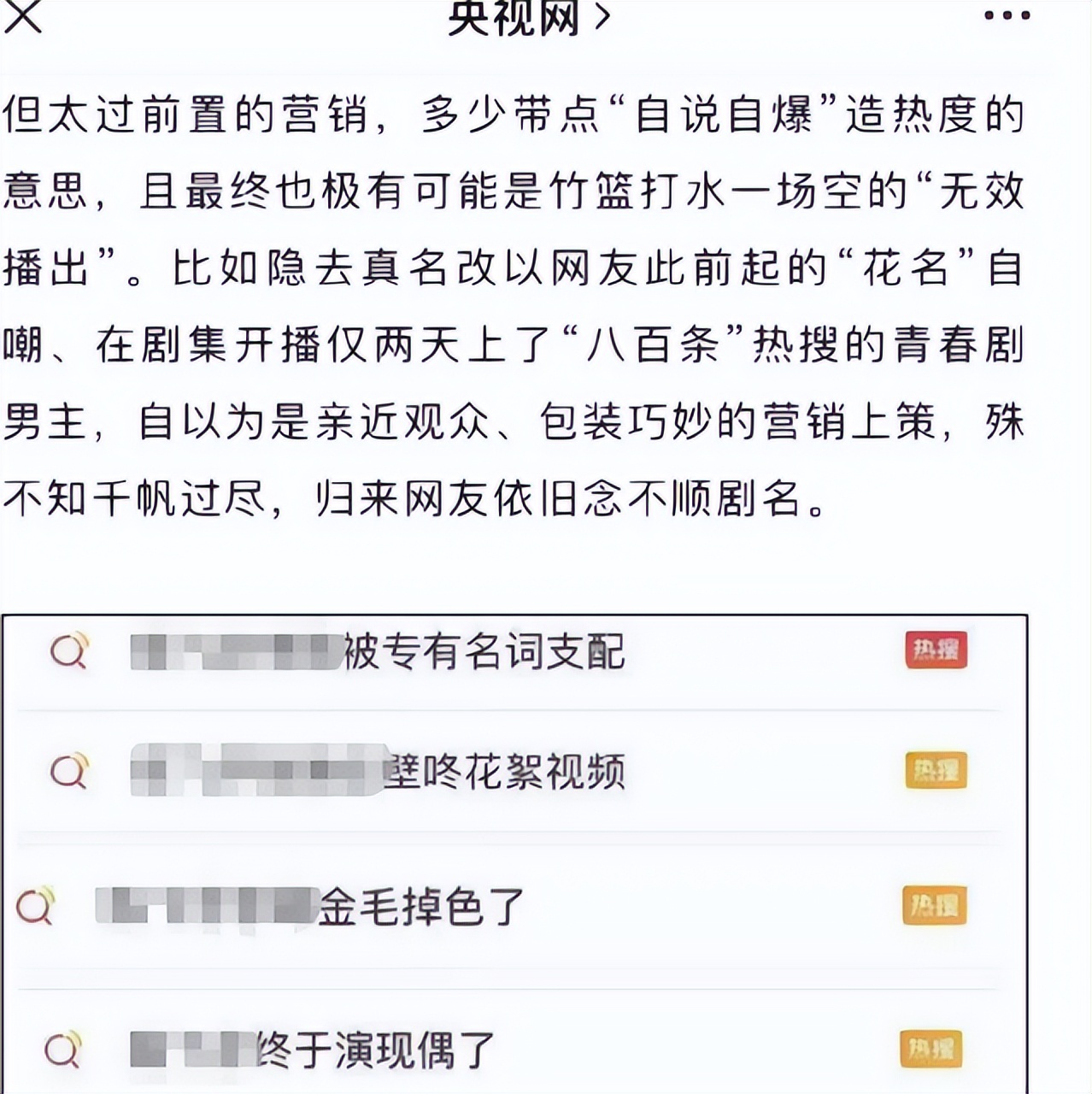Click the red 热搜 badge on first trend
The height and width of the screenshot is (1094, 1092).
935,650
